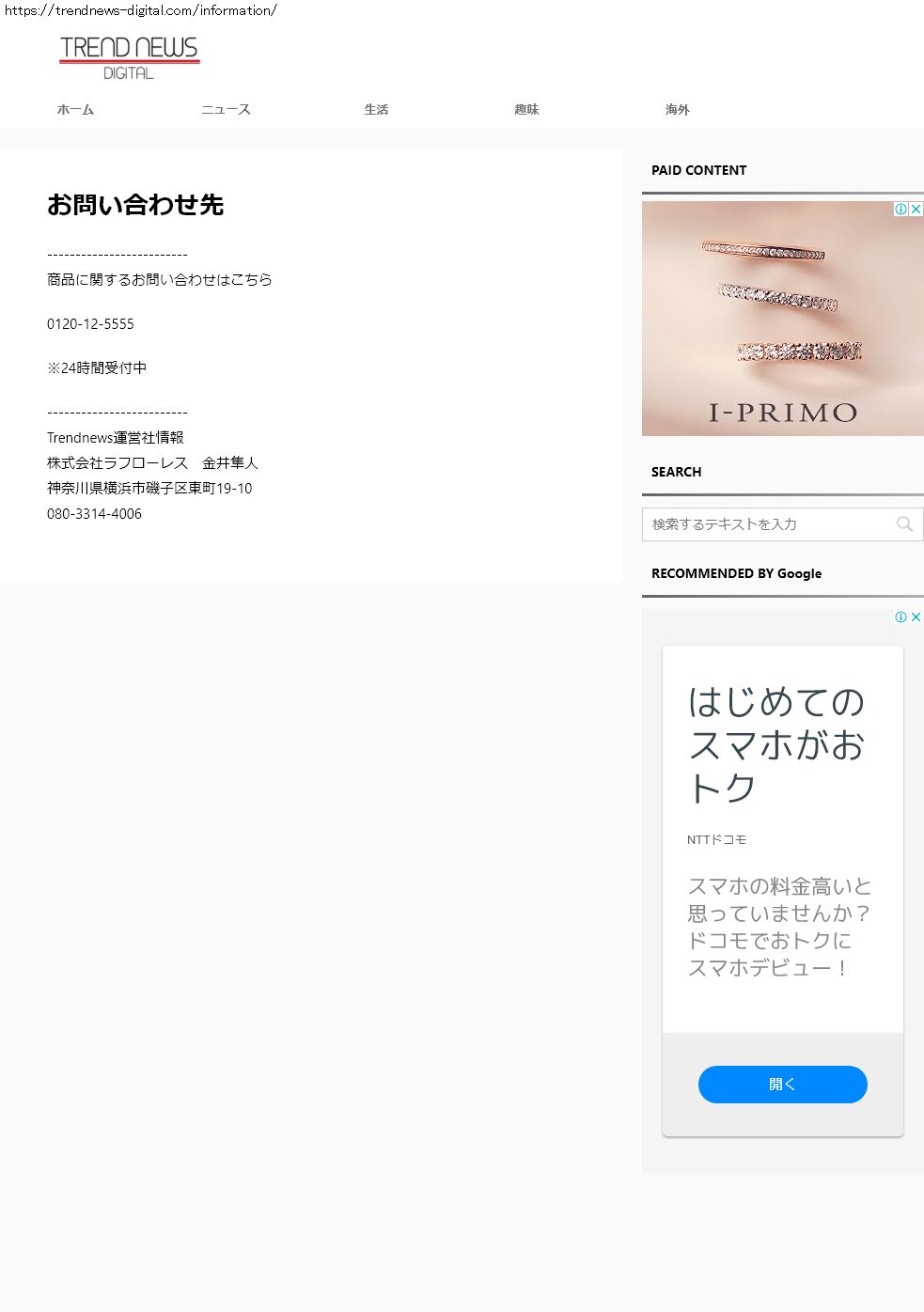Open the ホーム navigation item
The image size is (924, 1312).
coord(75,110)
